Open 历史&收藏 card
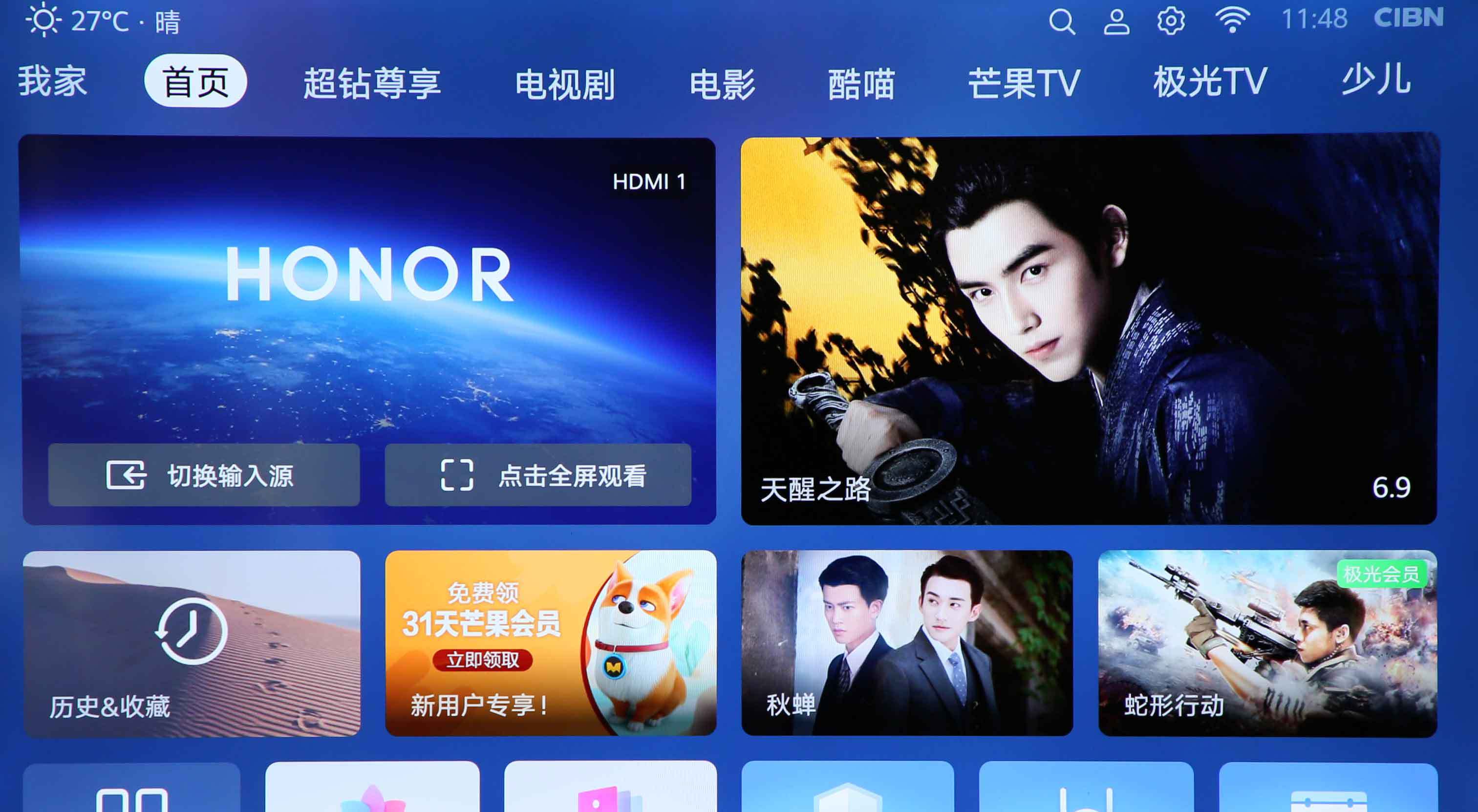Screen dimensions: 1478x812 click(192, 643)
